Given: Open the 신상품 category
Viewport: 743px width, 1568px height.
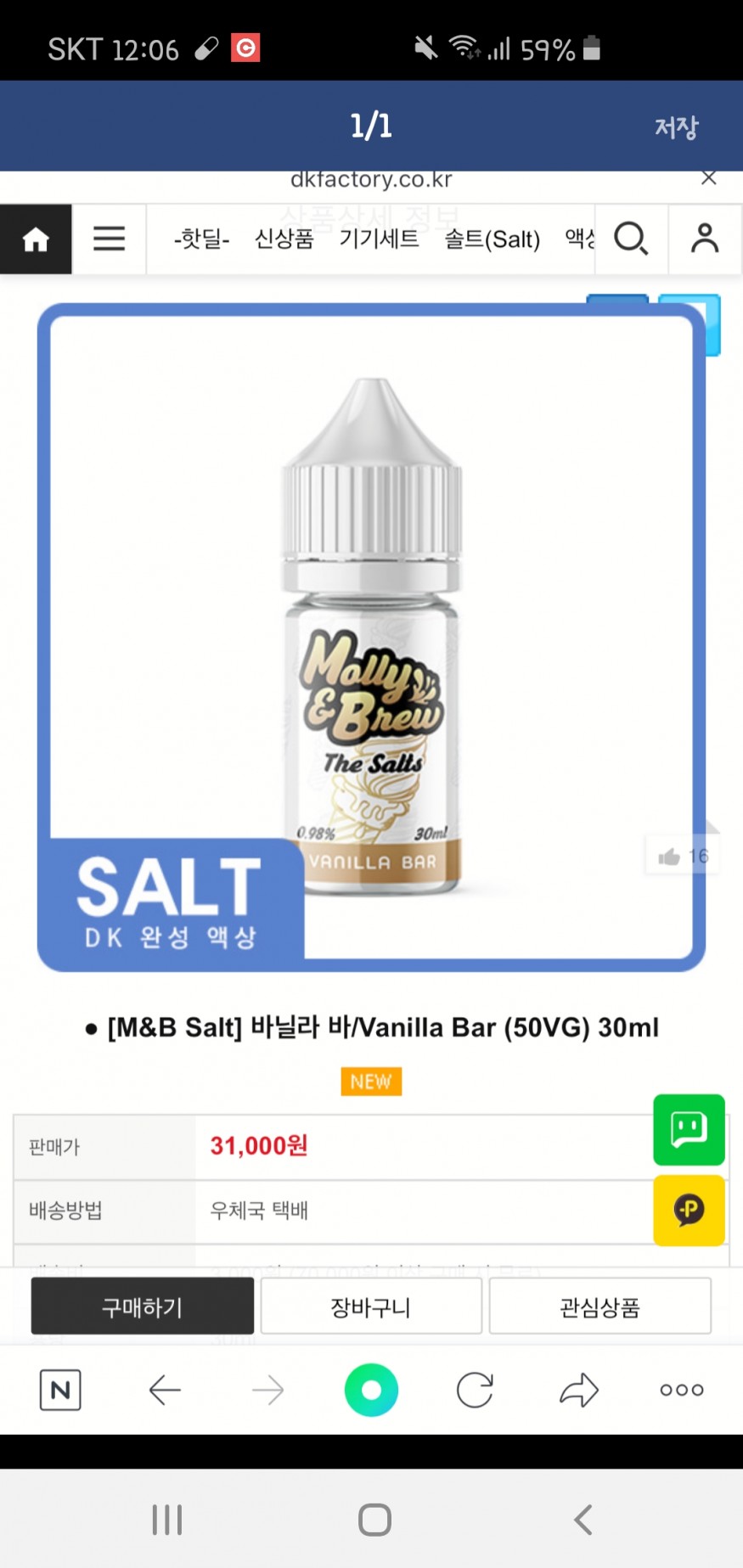Looking at the screenshot, I should pos(284,239).
